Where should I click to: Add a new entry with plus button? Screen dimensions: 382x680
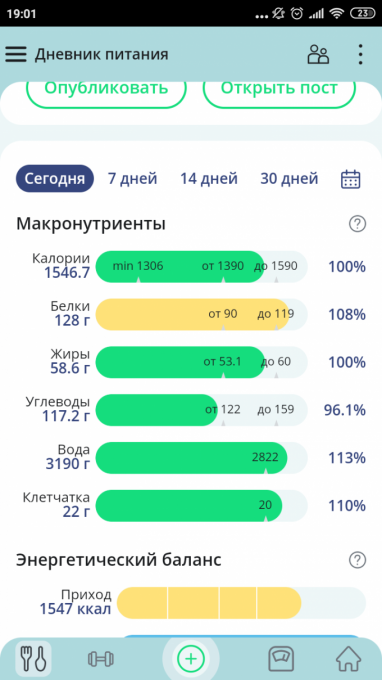(x=191, y=659)
